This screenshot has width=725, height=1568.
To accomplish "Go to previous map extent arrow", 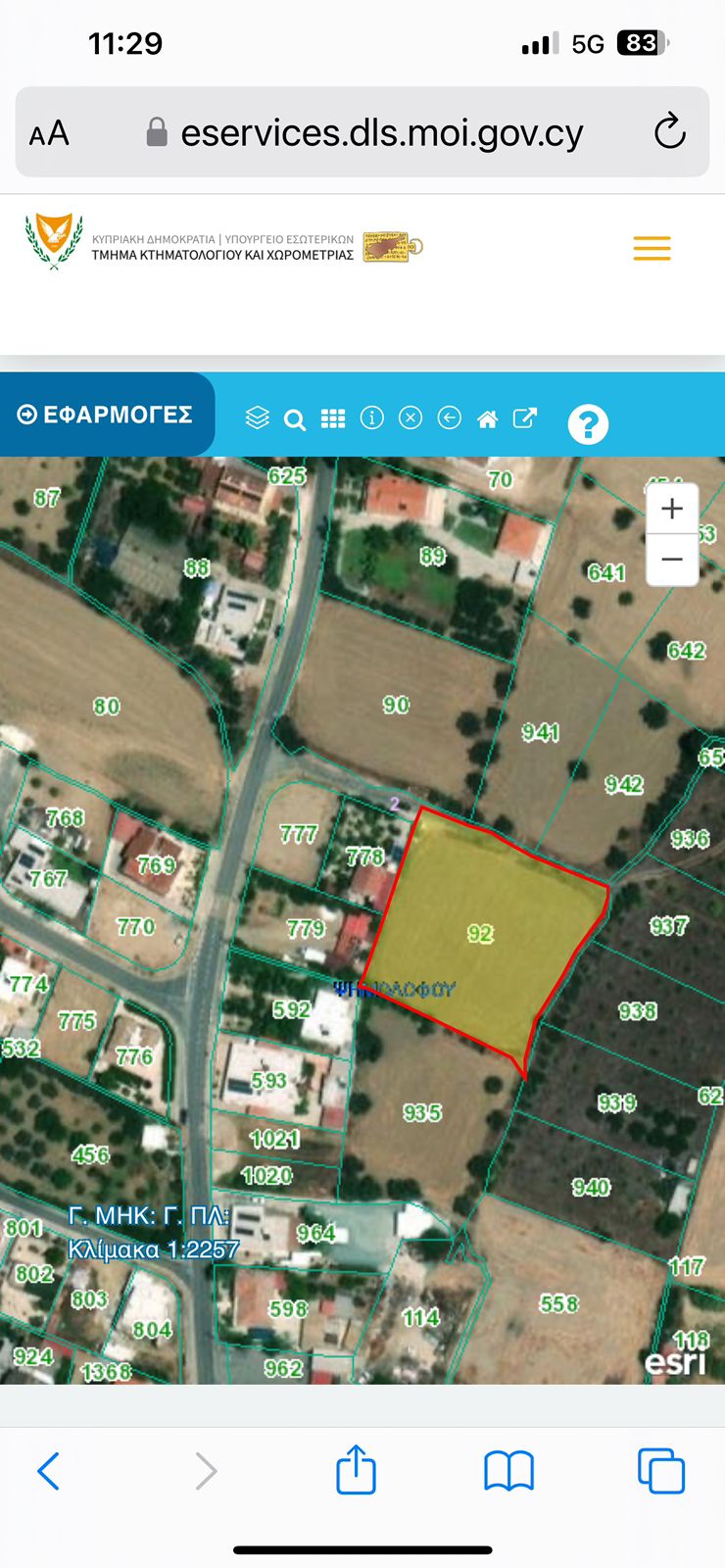I will [449, 418].
